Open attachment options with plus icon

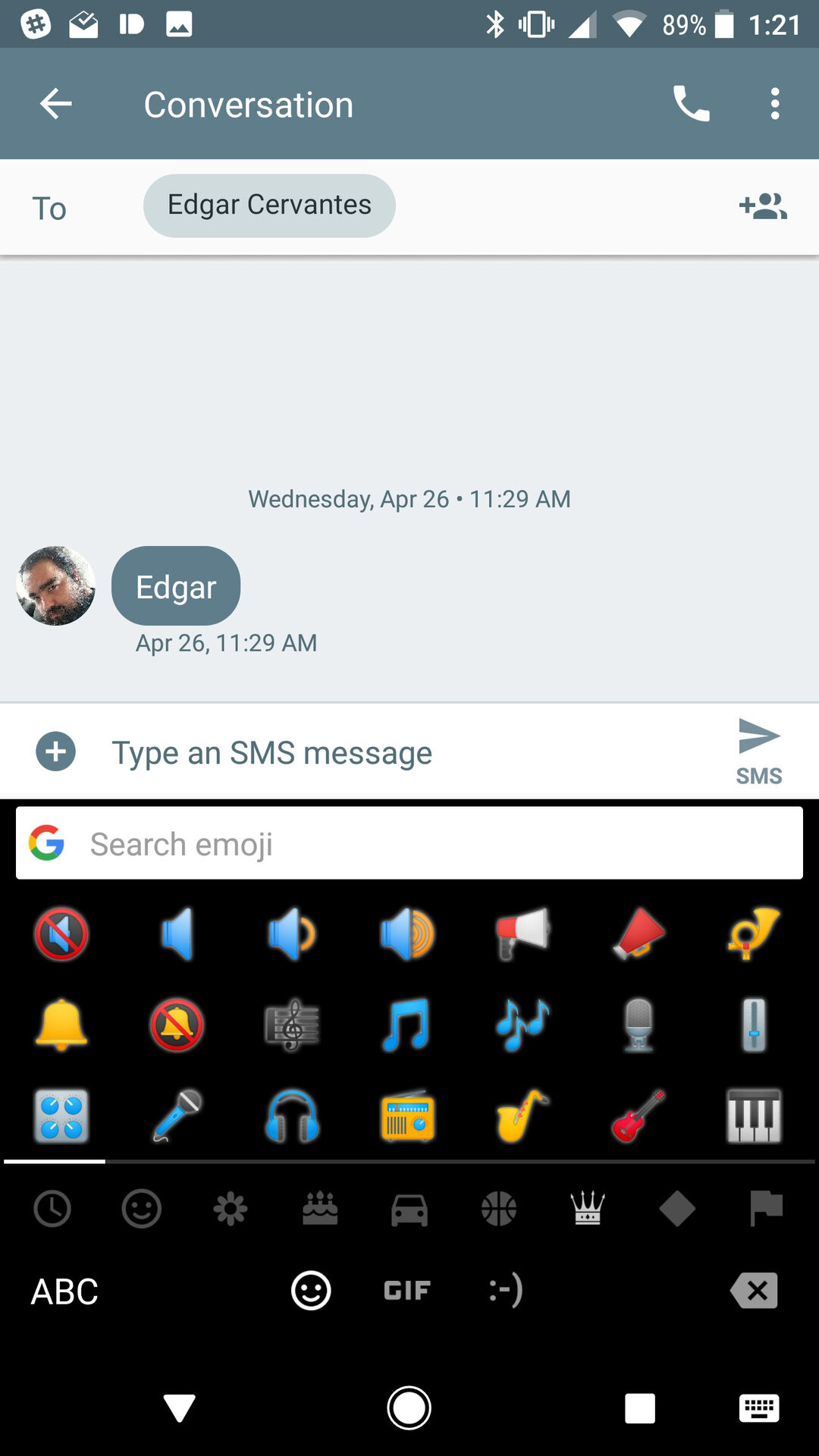(56, 752)
